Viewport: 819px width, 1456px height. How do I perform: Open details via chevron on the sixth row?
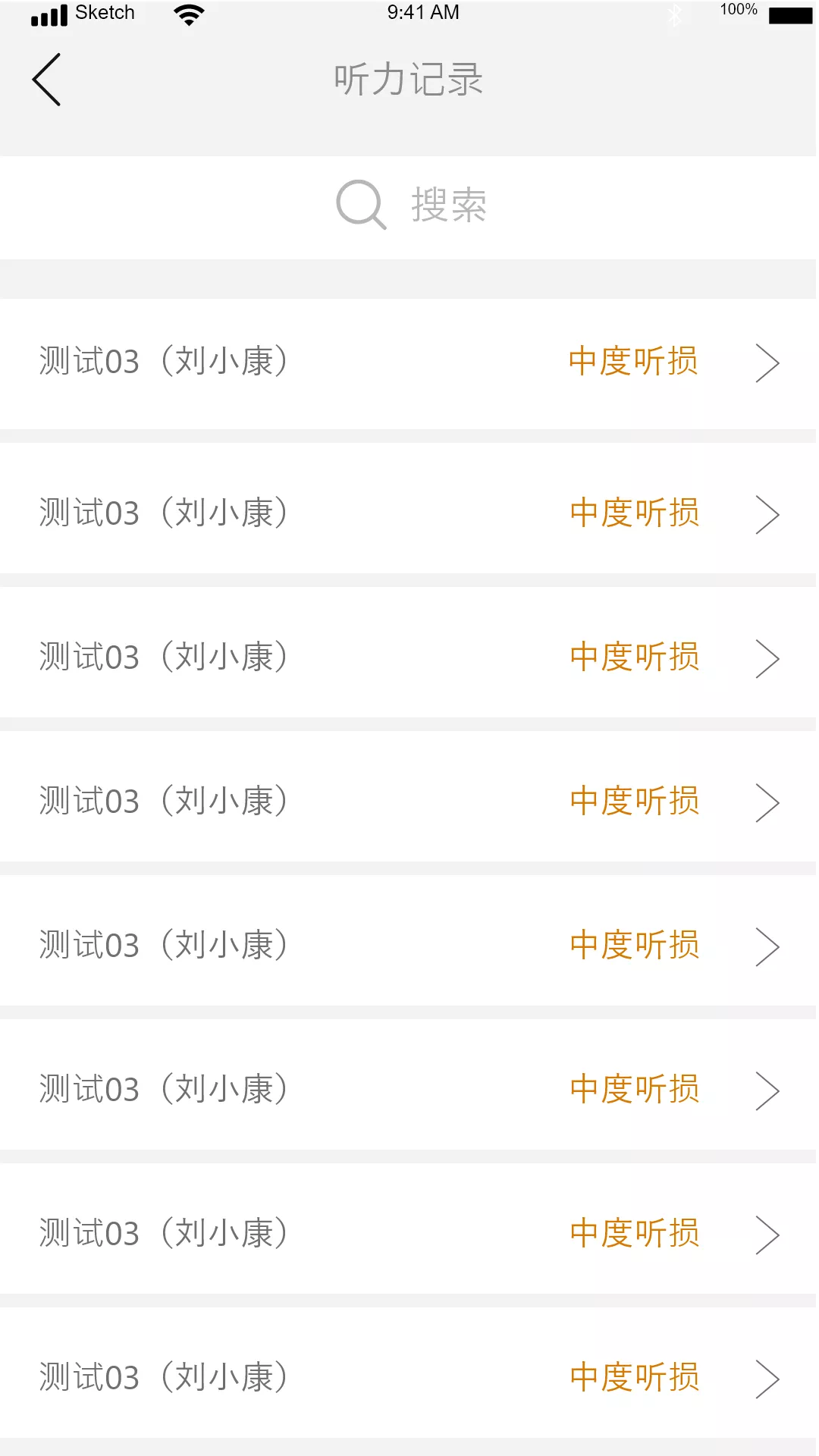pyautogui.click(x=768, y=1090)
